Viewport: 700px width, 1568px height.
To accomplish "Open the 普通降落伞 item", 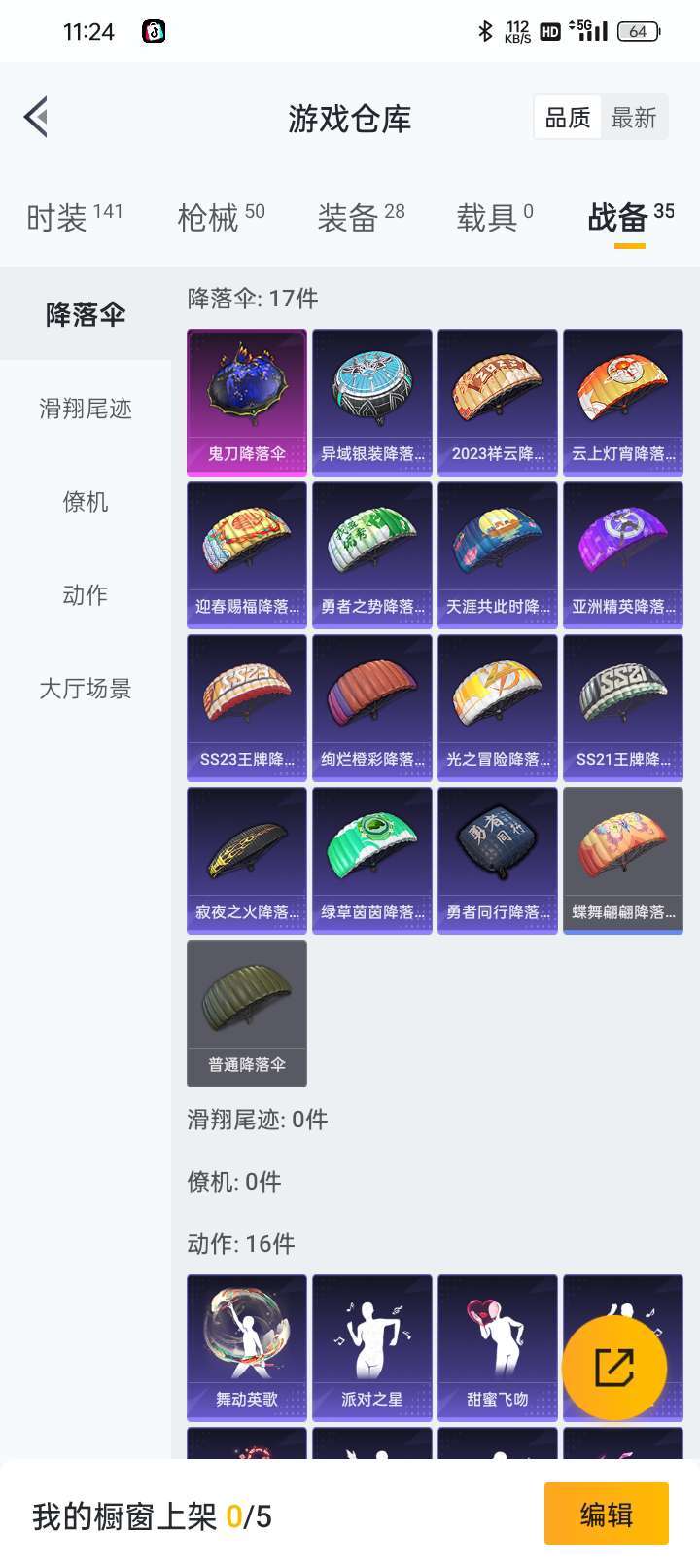I will [x=247, y=1014].
